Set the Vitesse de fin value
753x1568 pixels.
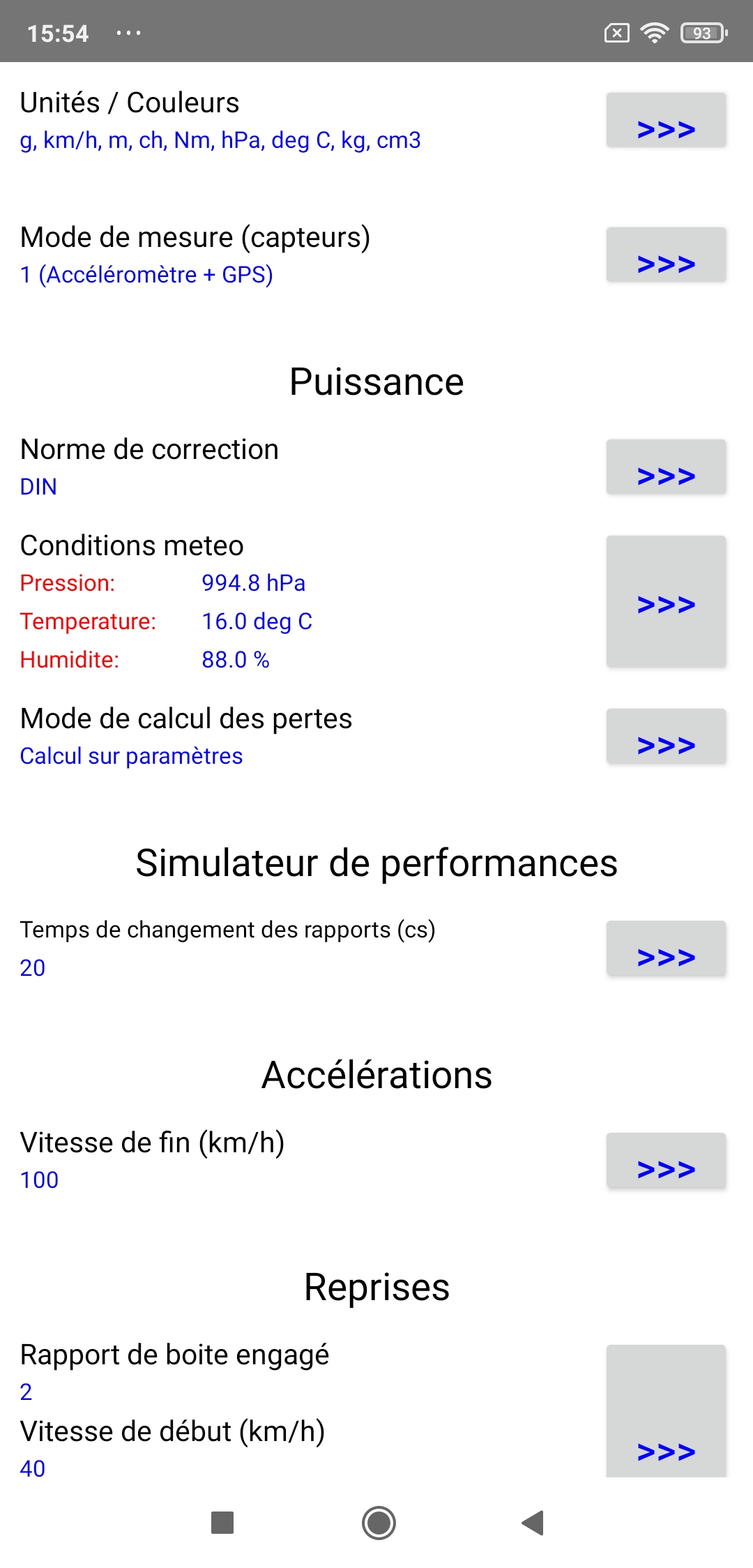point(666,1161)
